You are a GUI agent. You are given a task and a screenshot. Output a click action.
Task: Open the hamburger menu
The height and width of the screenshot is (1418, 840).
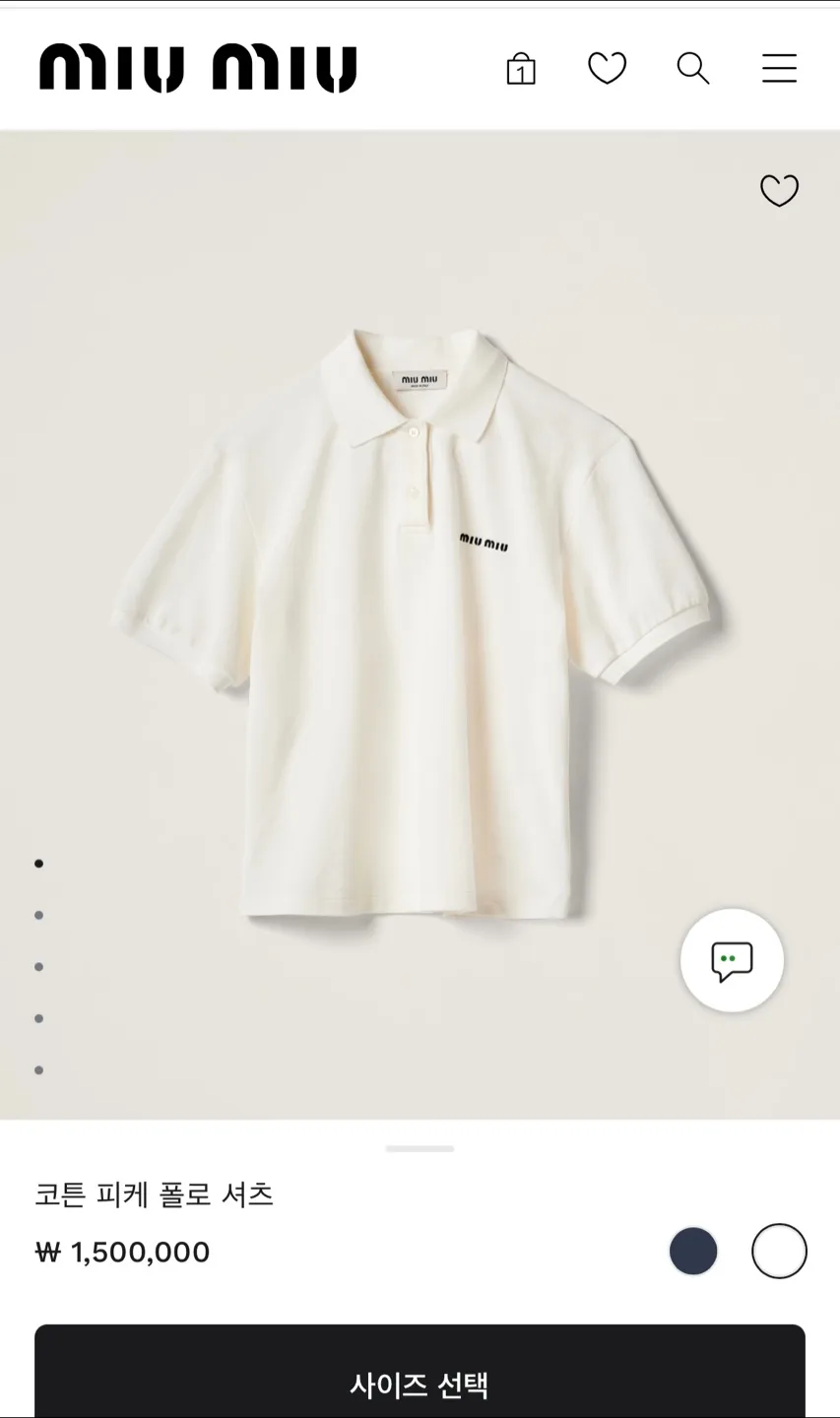[x=779, y=68]
